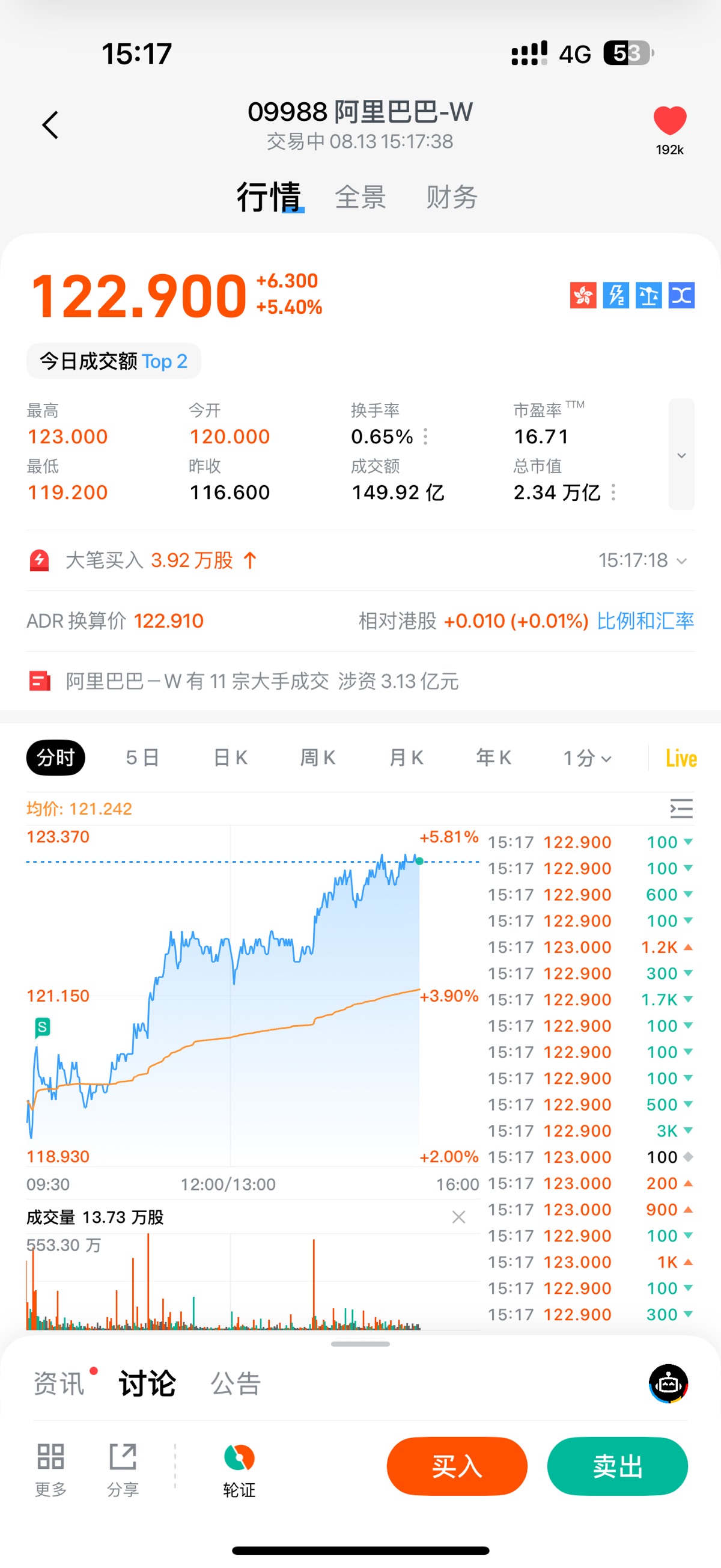721x1568 pixels.
Task: Select the 5日 chart period
Action: tap(142, 758)
